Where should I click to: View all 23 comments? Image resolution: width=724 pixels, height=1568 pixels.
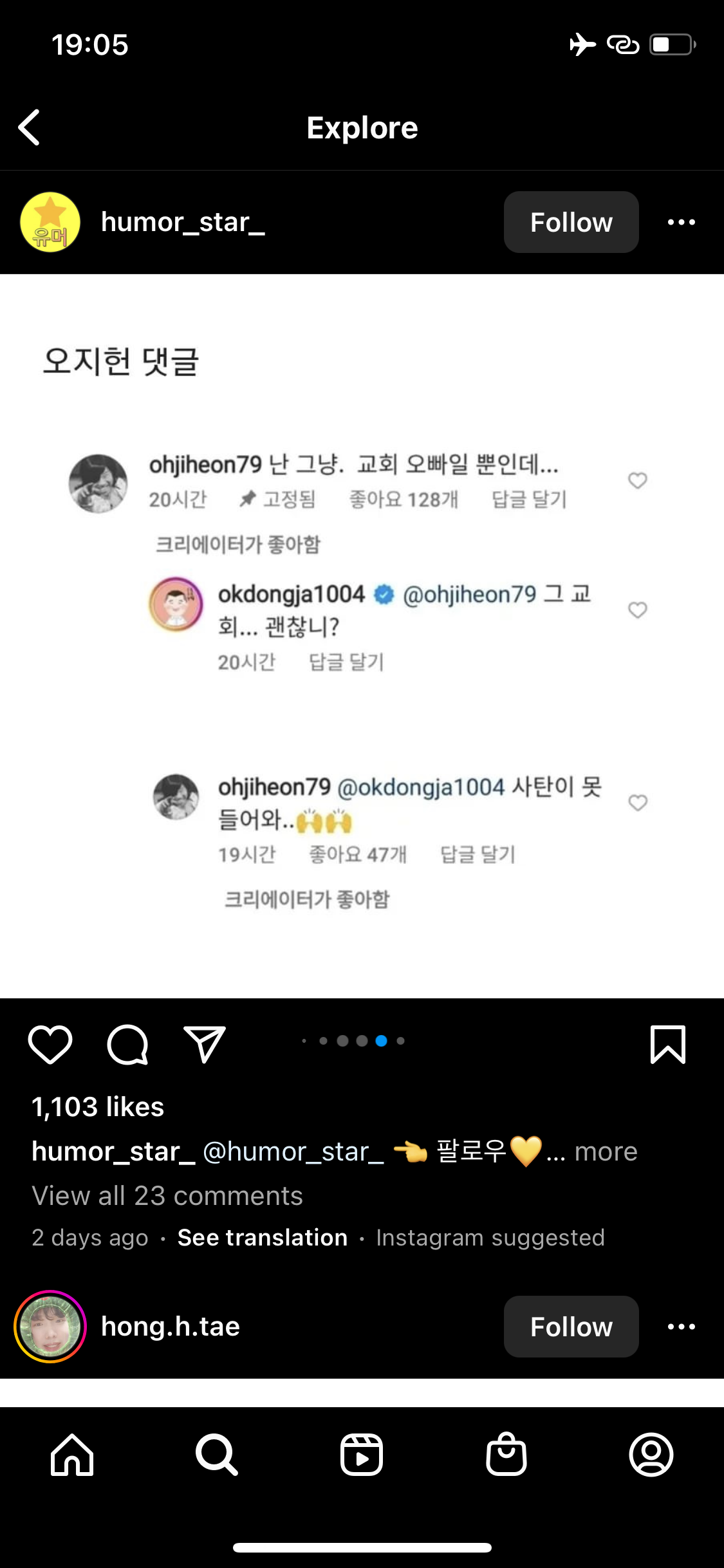pos(167,1196)
